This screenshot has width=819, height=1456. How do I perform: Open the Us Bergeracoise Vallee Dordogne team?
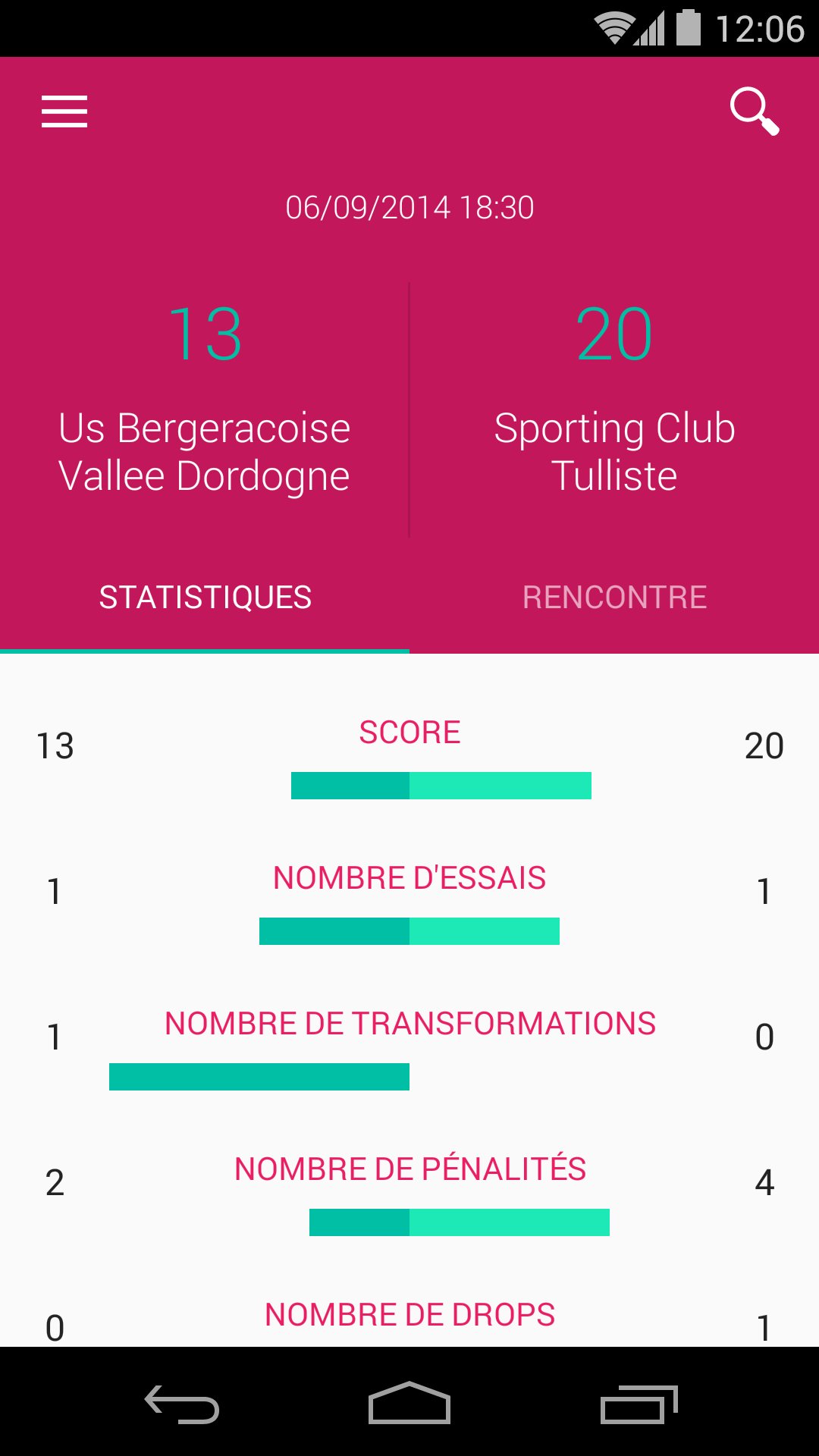click(x=204, y=452)
